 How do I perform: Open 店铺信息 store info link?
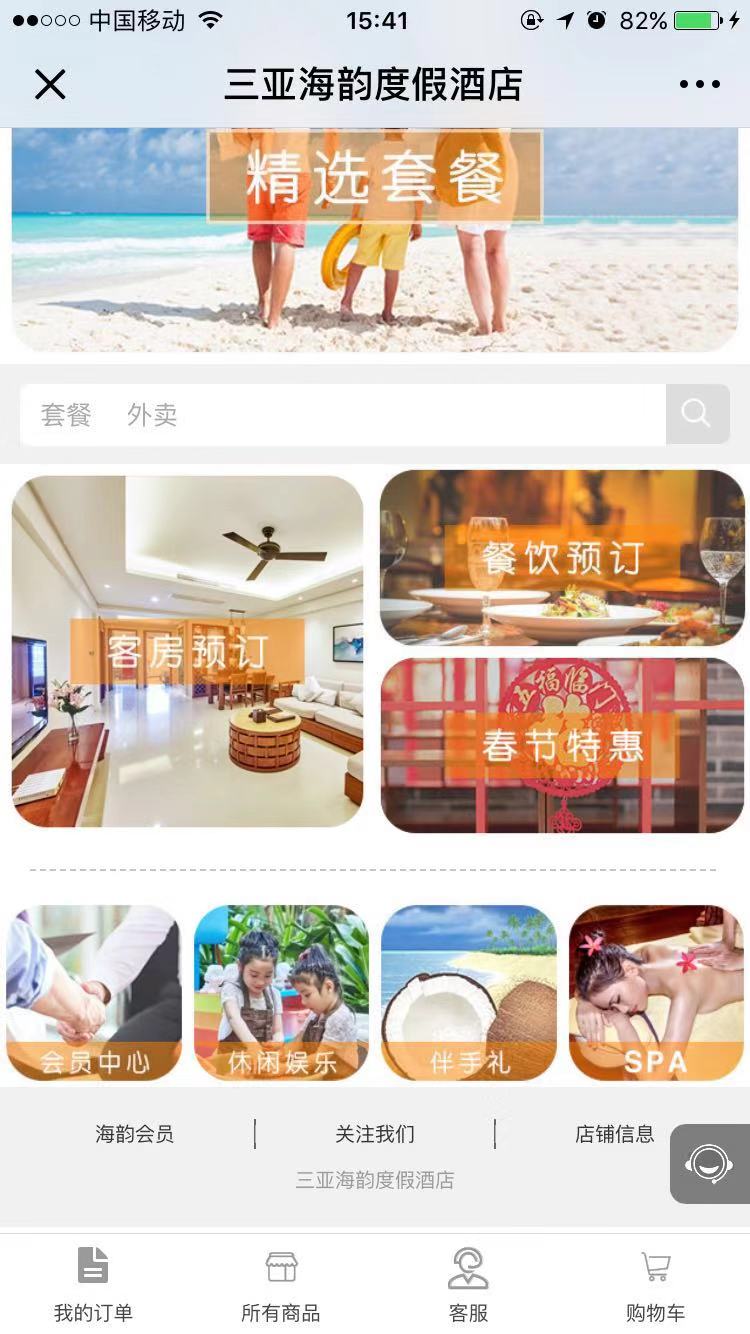click(614, 1134)
